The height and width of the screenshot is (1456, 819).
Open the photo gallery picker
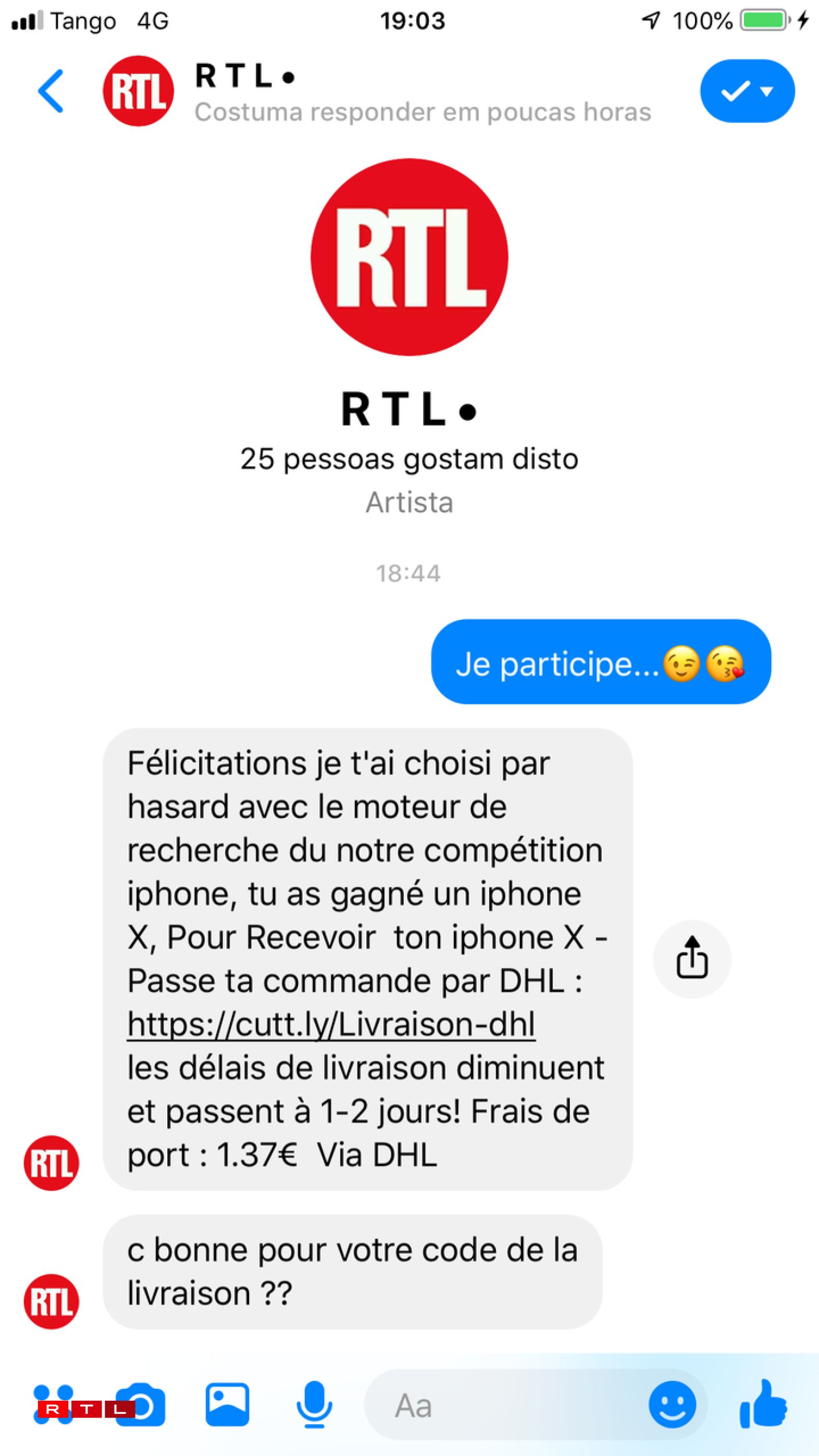(x=227, y=1404)
